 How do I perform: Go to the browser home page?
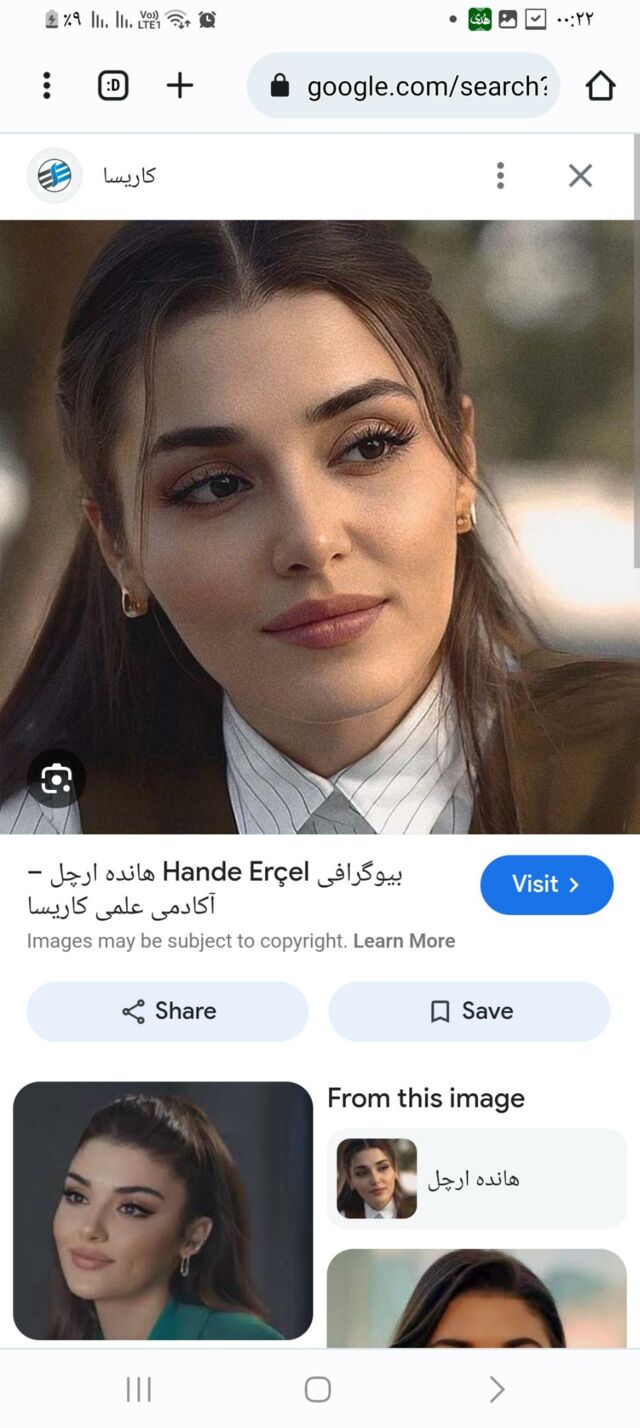(x=600, y=86)
